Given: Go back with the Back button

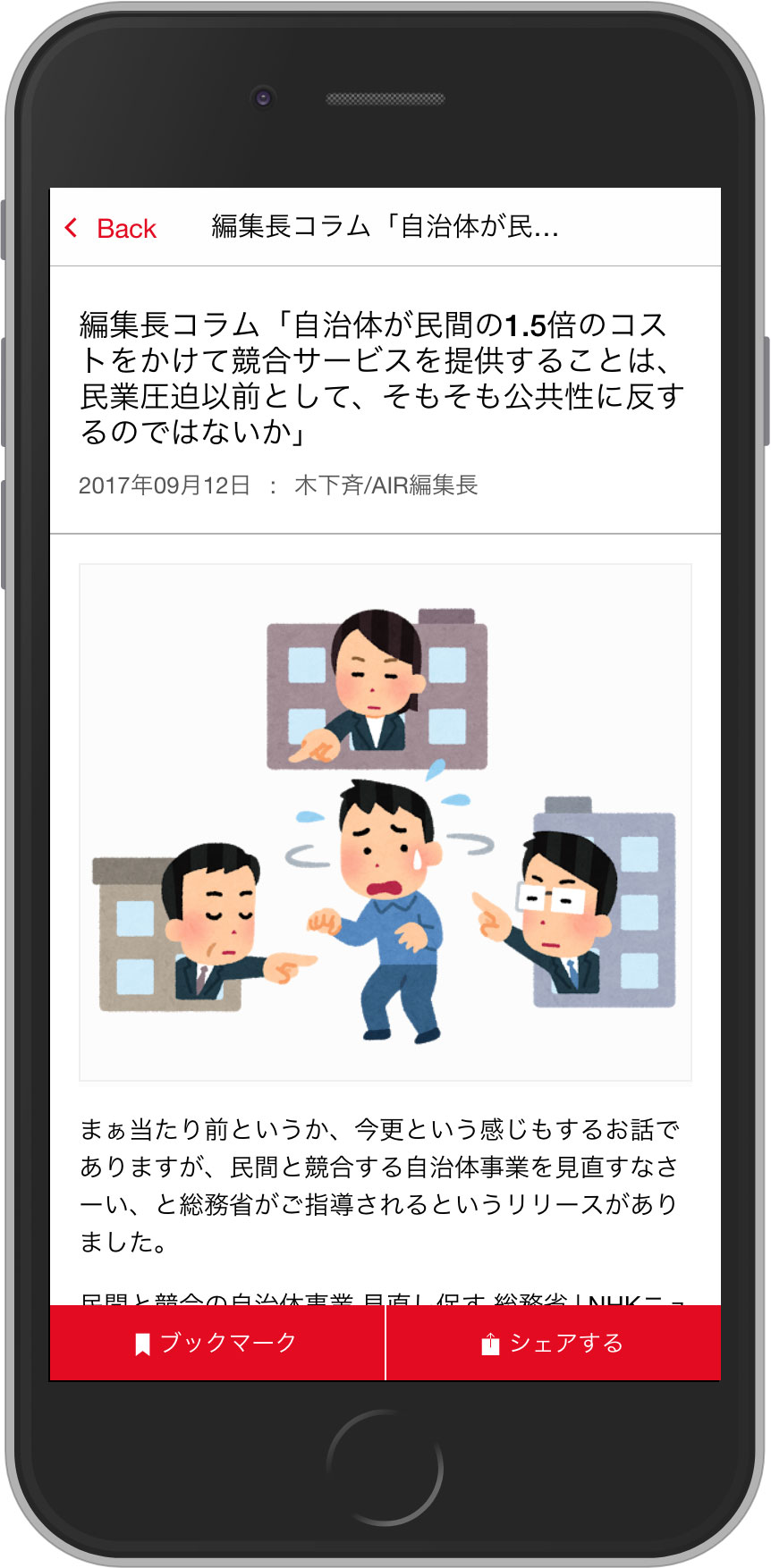Looking at the screenshot, I should [x=111, y=228].
